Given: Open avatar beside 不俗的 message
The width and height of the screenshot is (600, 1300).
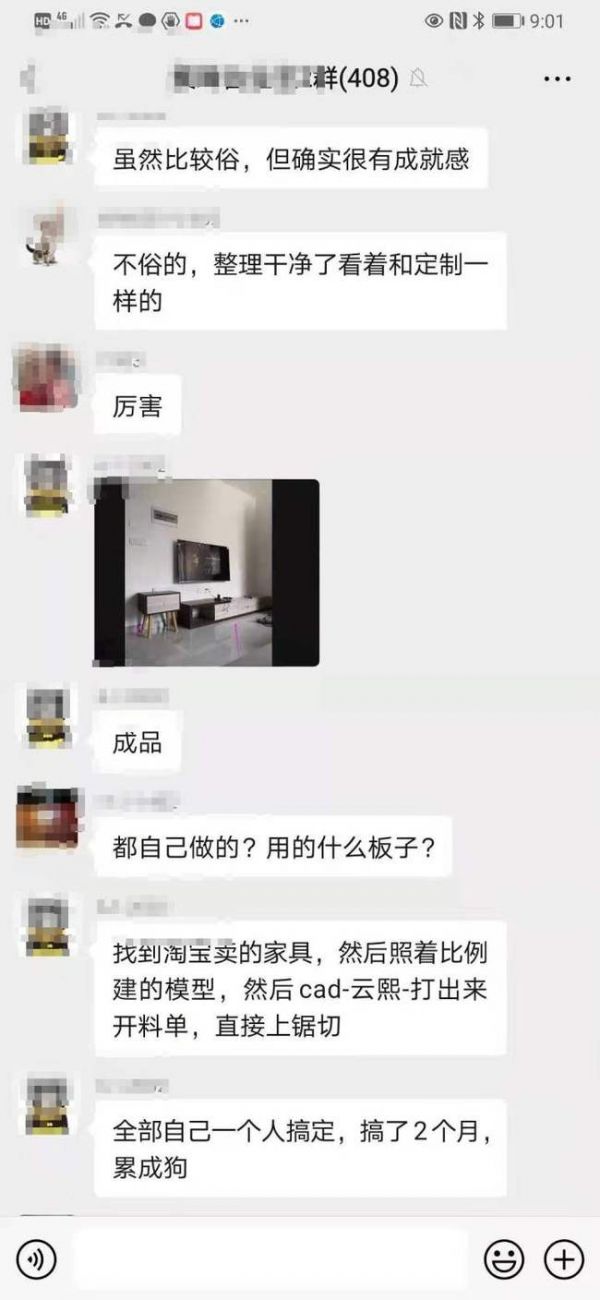Looking at the screenshot, I should point(47,236).
